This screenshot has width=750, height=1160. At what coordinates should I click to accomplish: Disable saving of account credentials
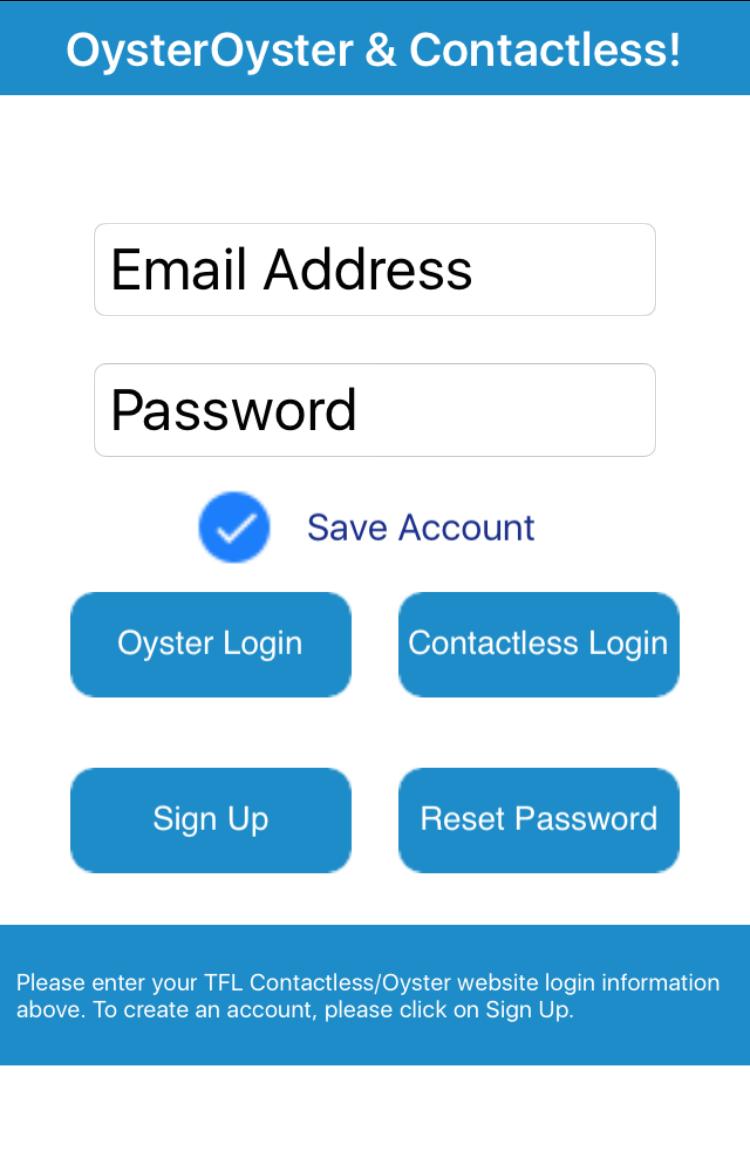(234, 527)
